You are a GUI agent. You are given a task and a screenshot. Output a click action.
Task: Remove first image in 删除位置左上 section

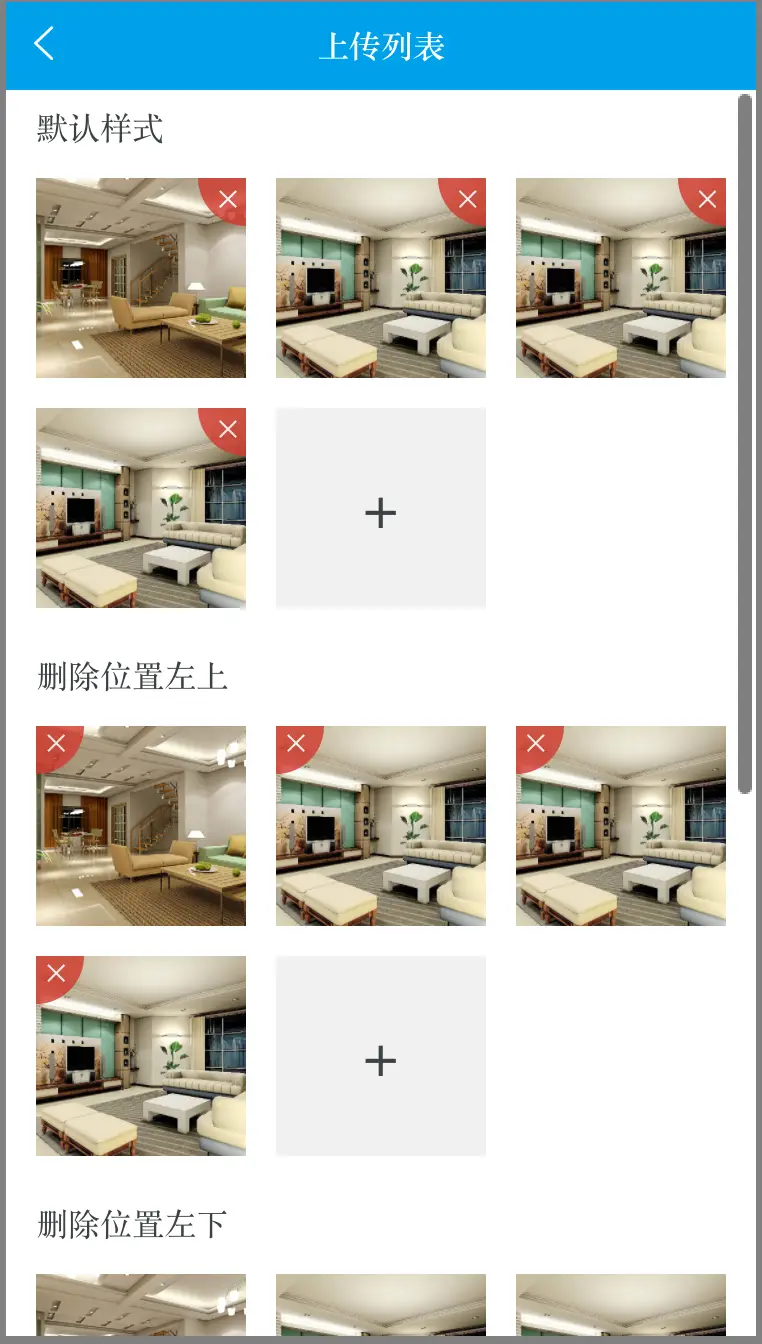[56, 744]
